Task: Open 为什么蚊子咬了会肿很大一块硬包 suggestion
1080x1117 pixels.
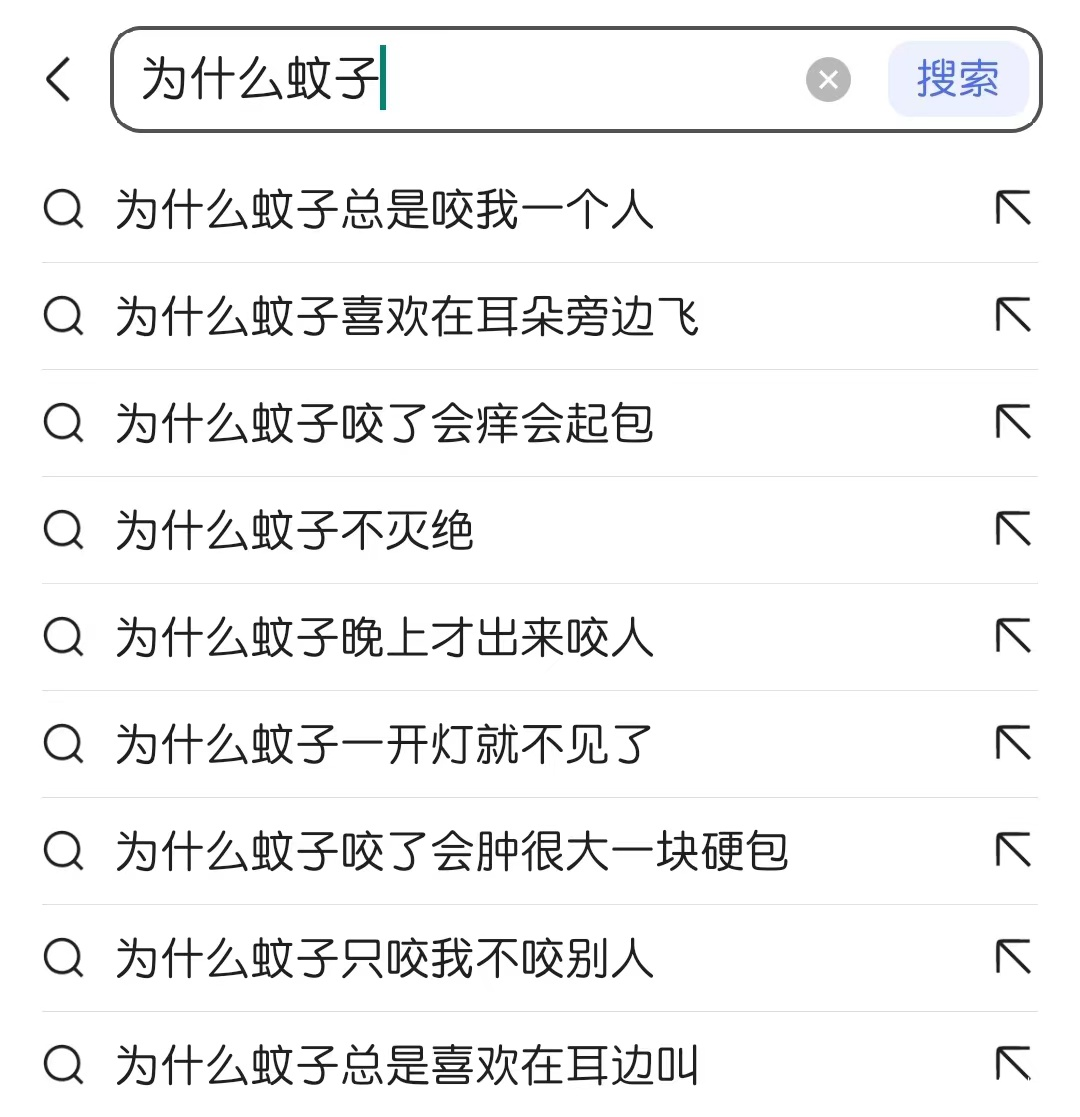Action: (x=451, y=852)
